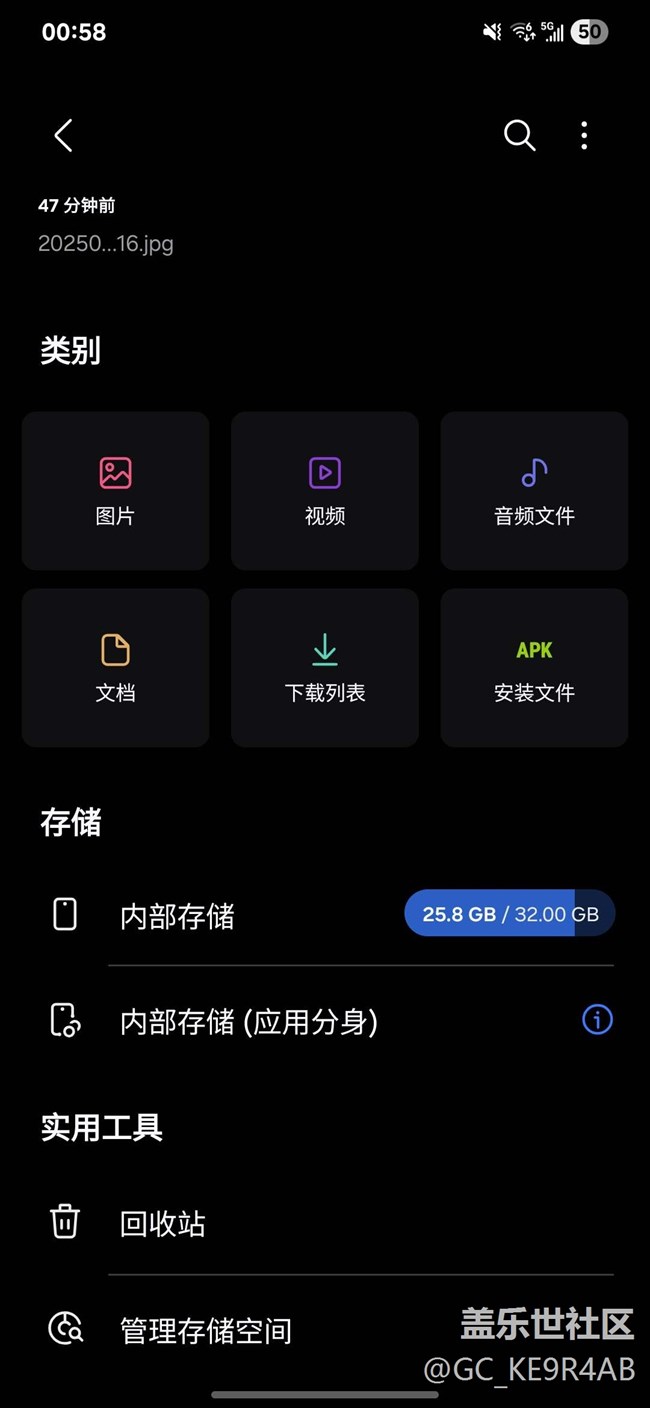Open the 音频文件 category
The height and width of the screenshot is (1408, 650).
coord(534,491)
